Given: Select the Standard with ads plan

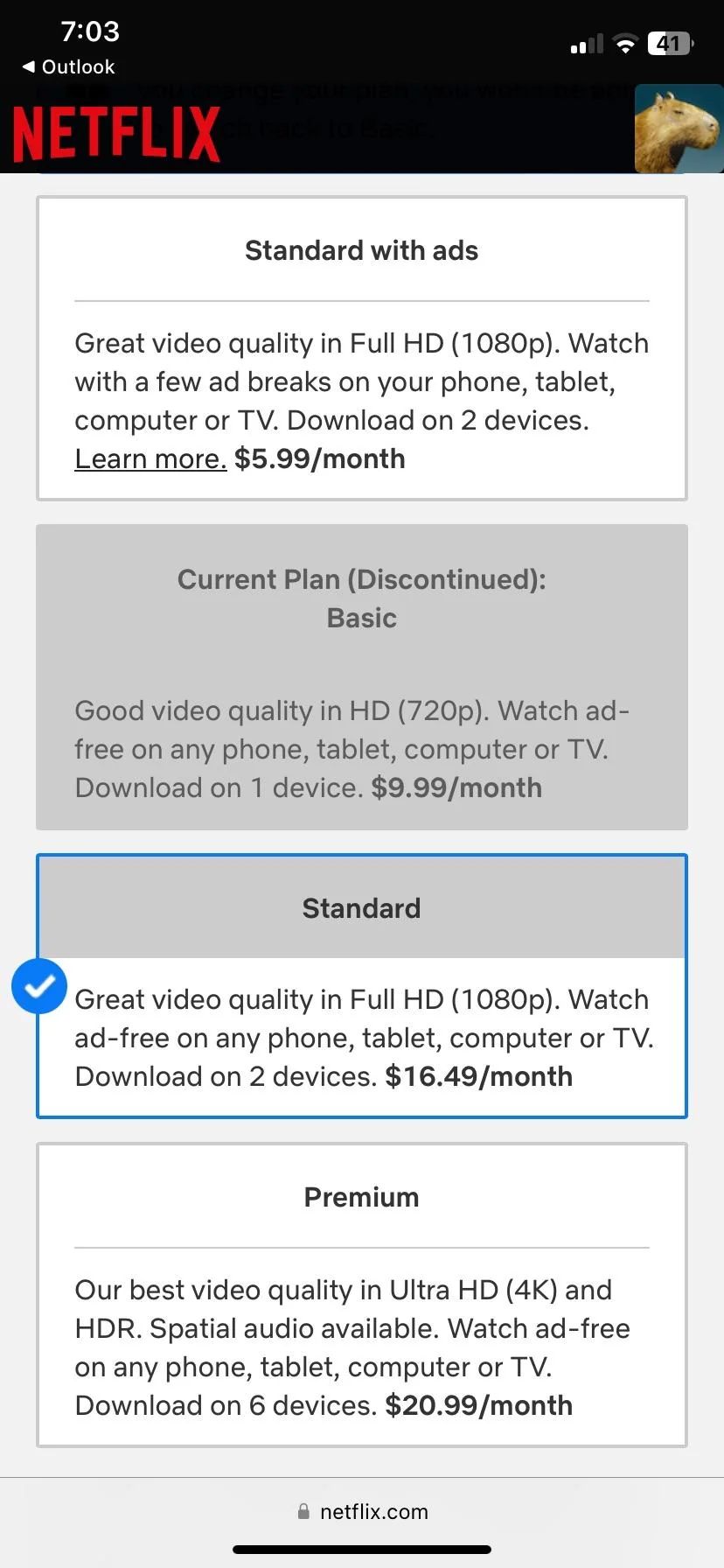Looking at the screenshot, I should pyautogui.click(x=361, y=251).
